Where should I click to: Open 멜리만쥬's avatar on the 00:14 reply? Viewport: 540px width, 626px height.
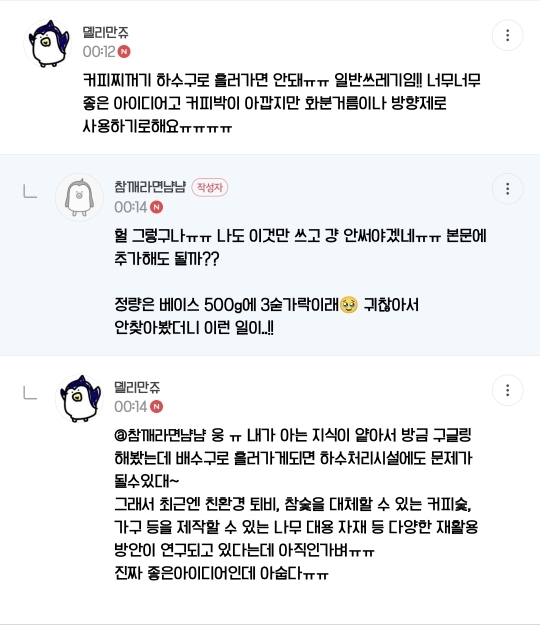[x=79, y=398]
